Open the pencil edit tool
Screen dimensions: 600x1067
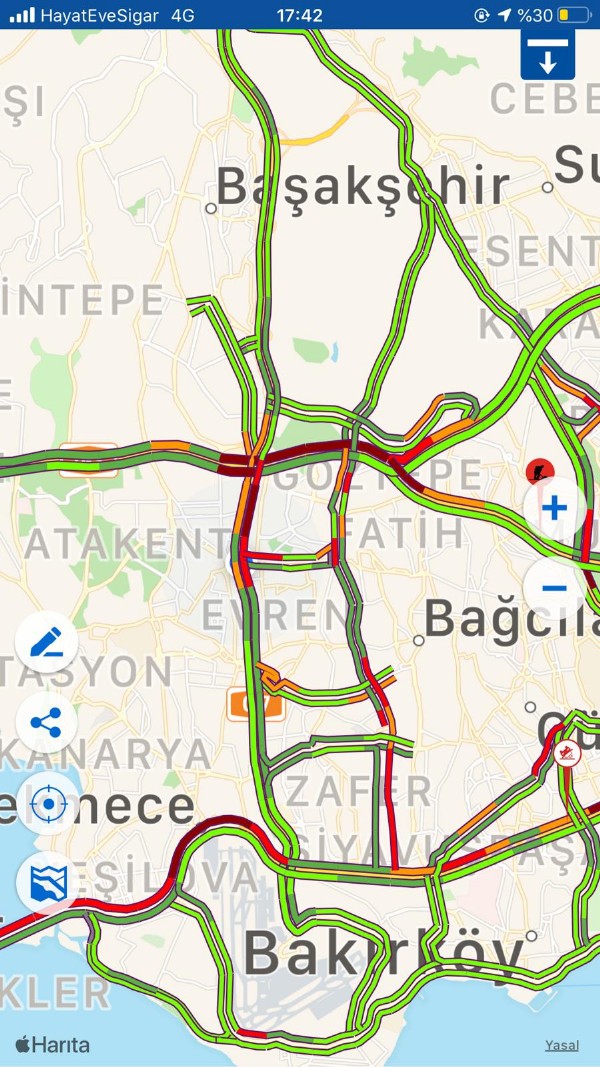pos(46,642)
